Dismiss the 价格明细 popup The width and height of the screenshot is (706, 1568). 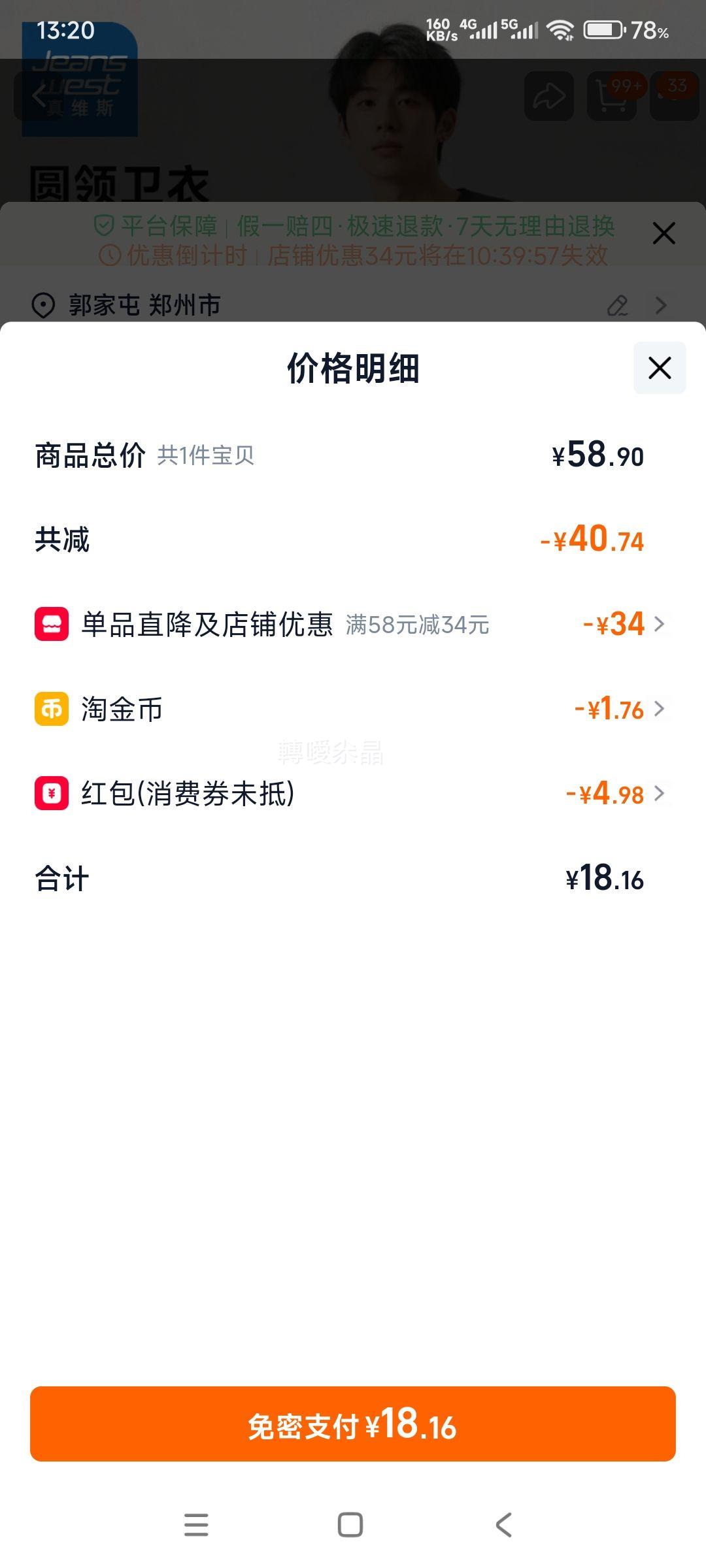tap(658, 368)
